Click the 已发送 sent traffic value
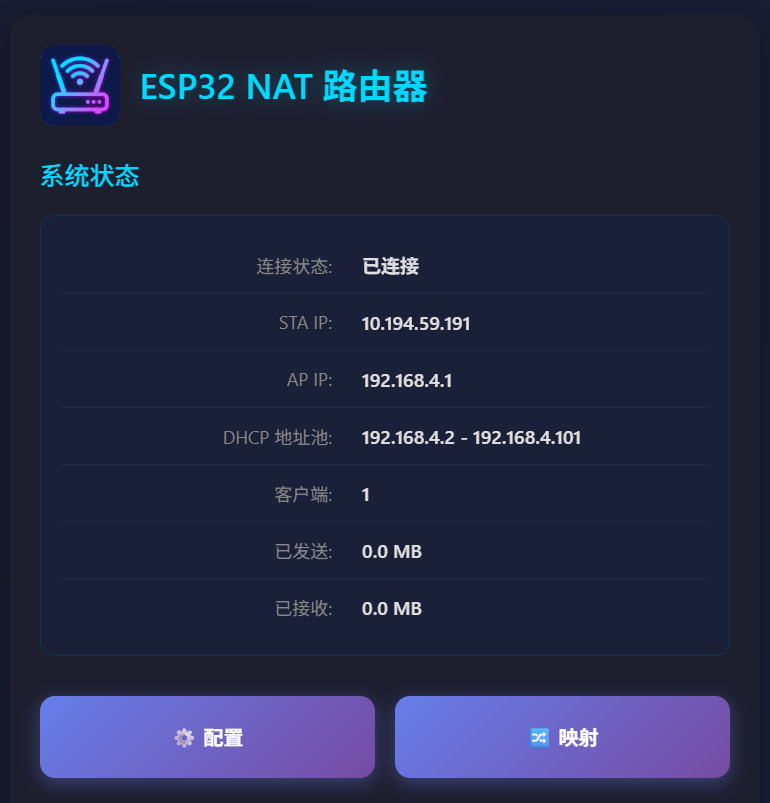 tap(391, 551)
